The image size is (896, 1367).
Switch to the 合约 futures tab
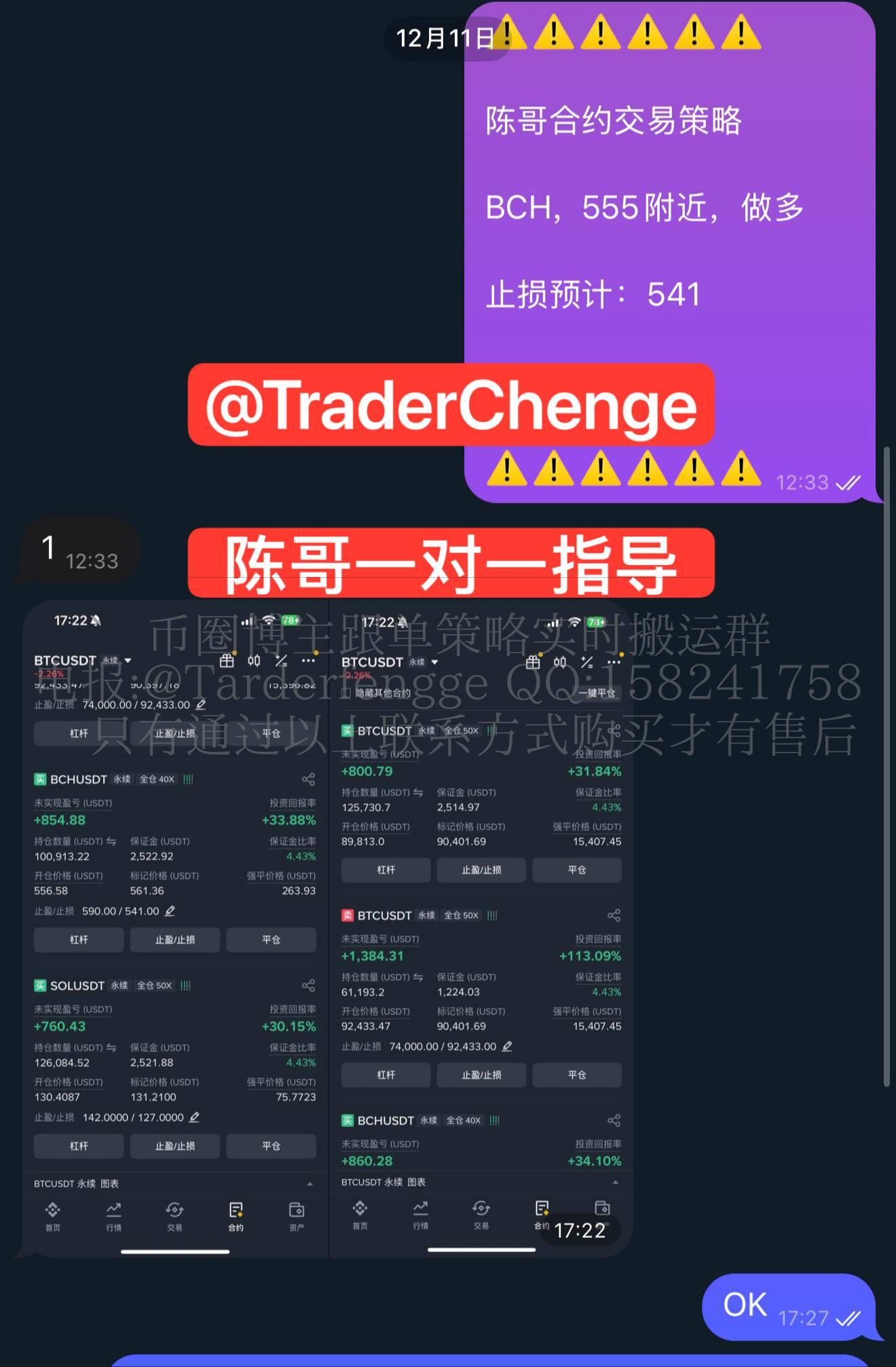click(x=236, y=1216)
